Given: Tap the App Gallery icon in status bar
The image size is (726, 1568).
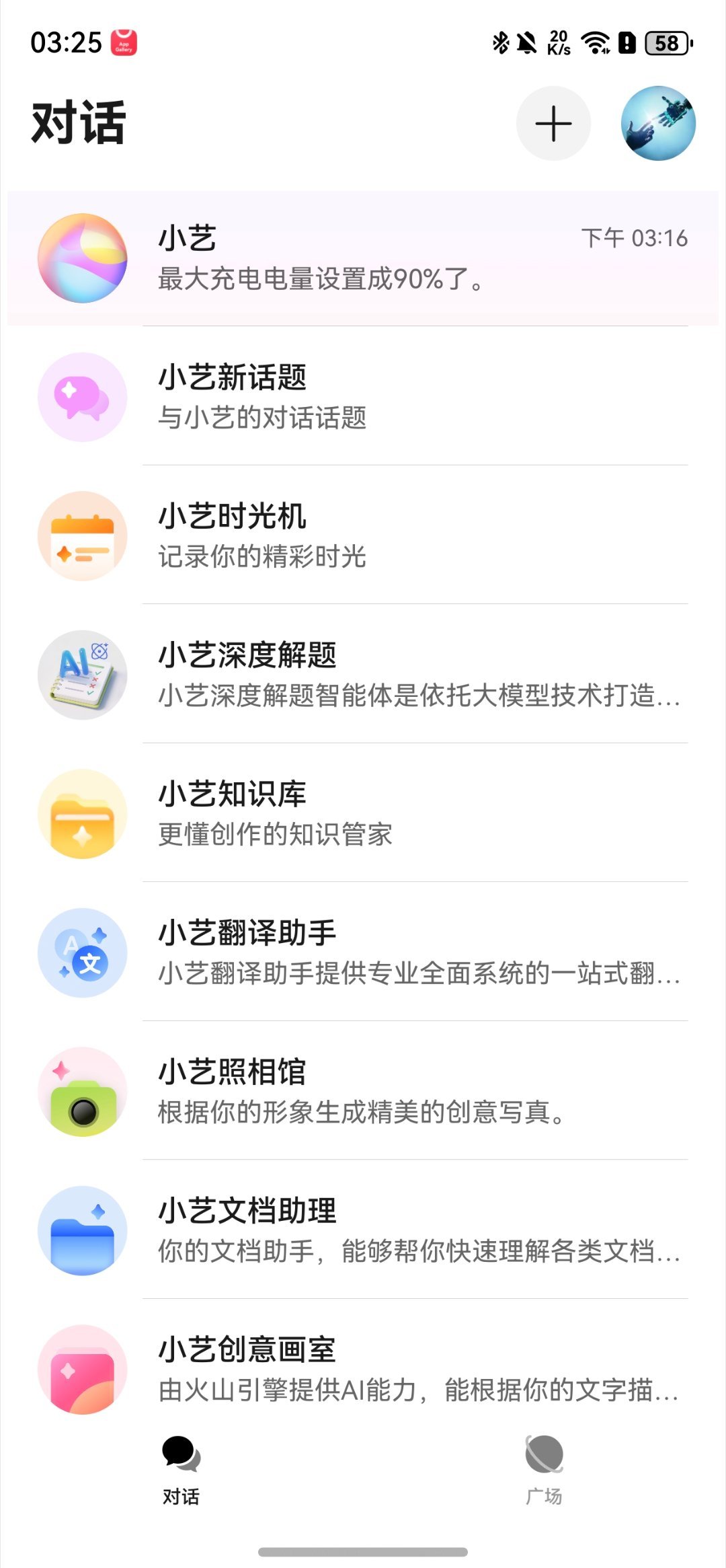Looking at the screenshot, I should 123,42.
